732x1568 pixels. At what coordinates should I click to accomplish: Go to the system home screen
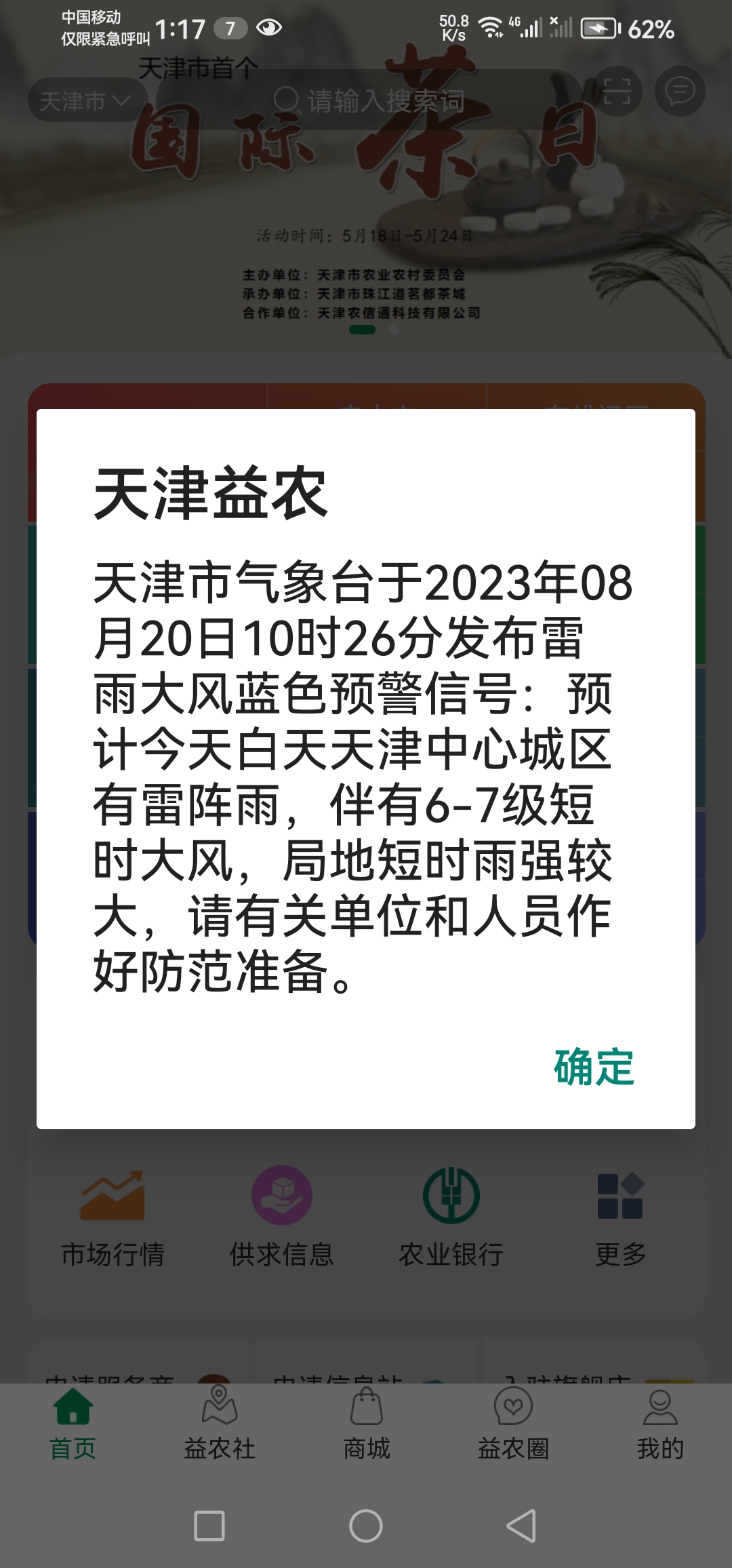366,1526
